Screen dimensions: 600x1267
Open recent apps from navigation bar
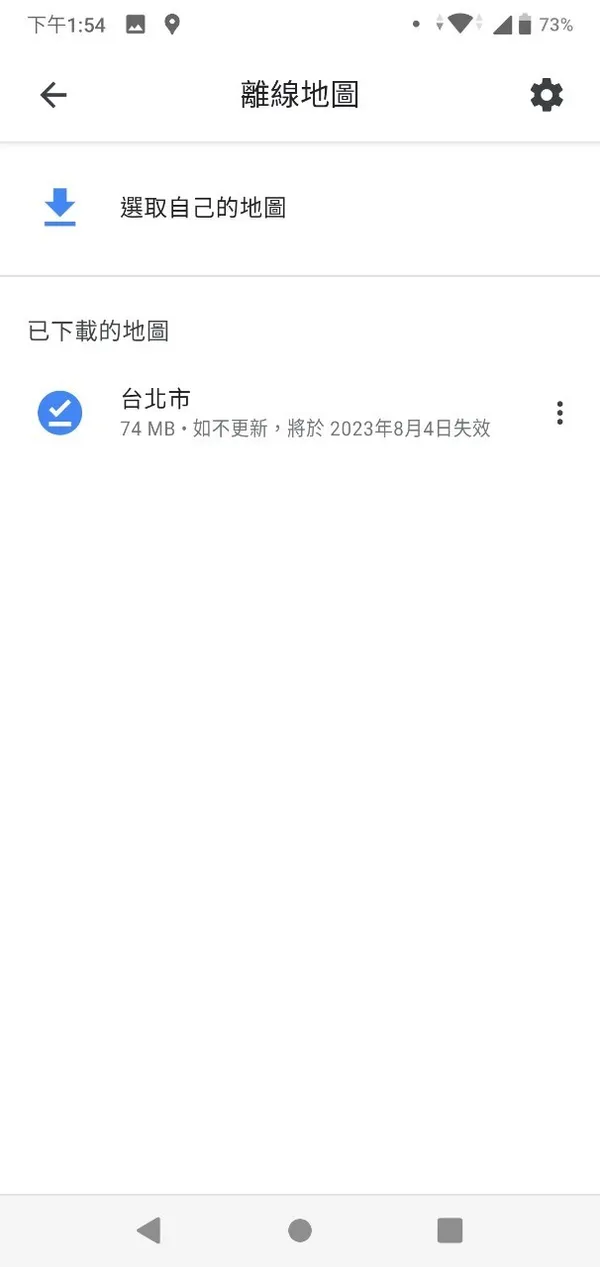click(x=450, y=1230)
